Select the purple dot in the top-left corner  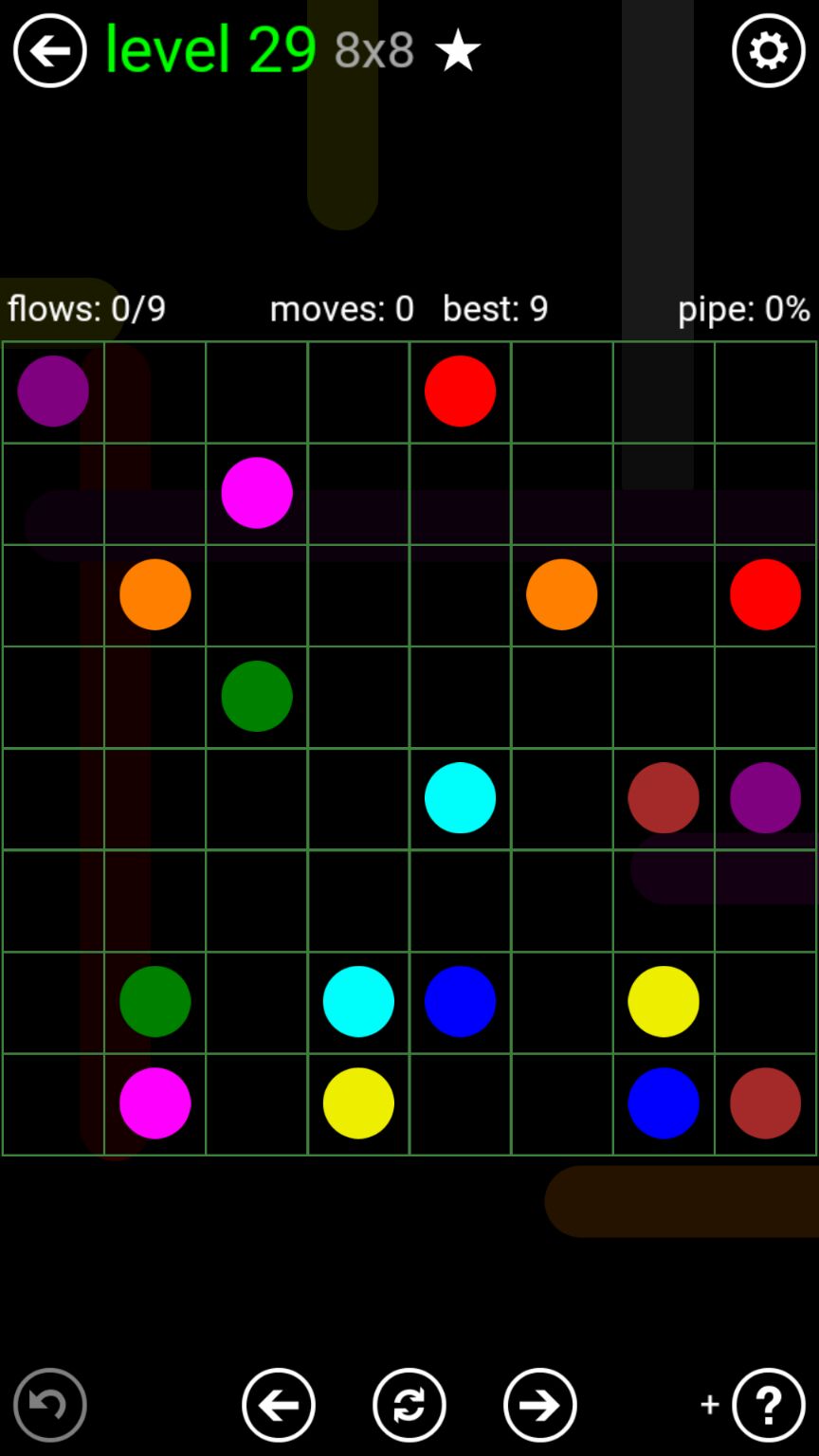[53, 391]
